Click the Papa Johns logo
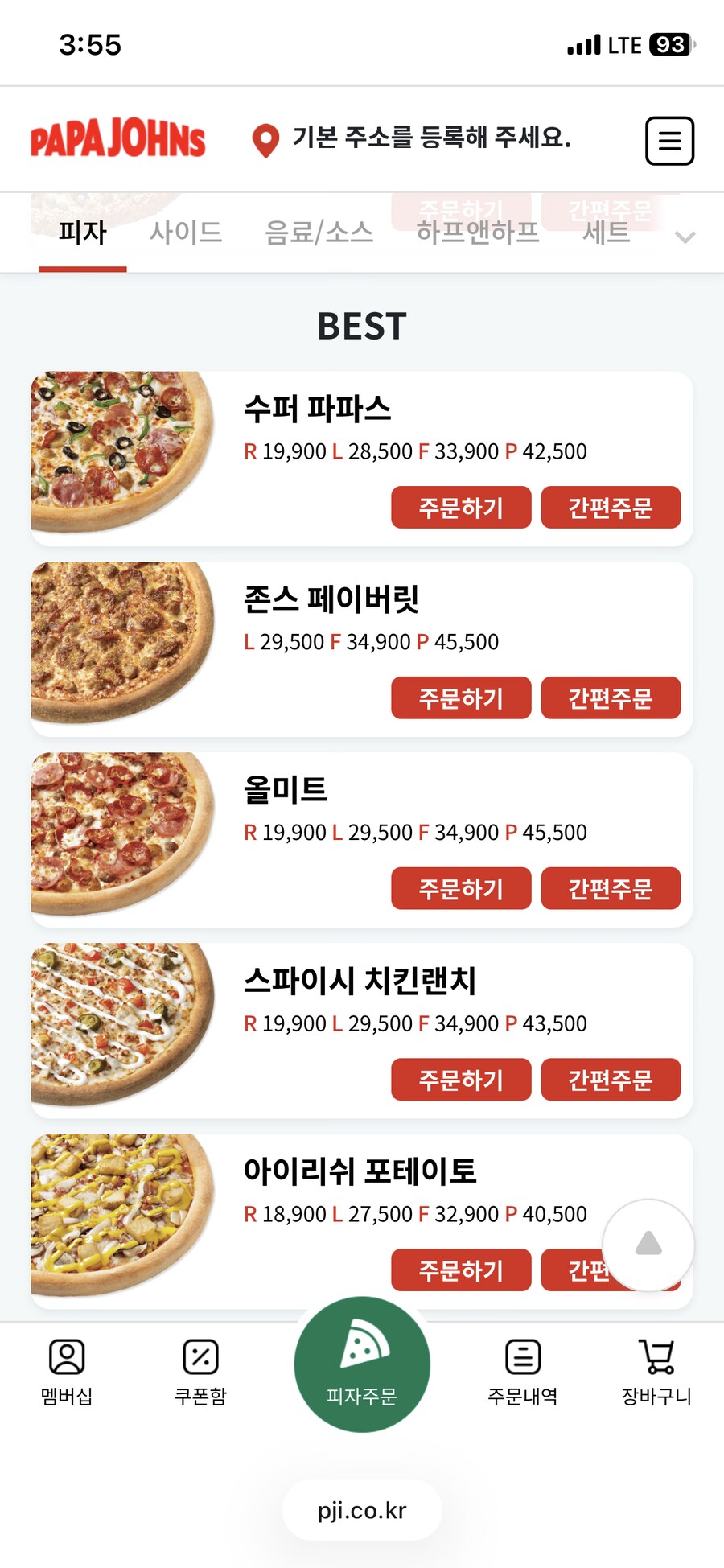 click(x=117, y=138)
